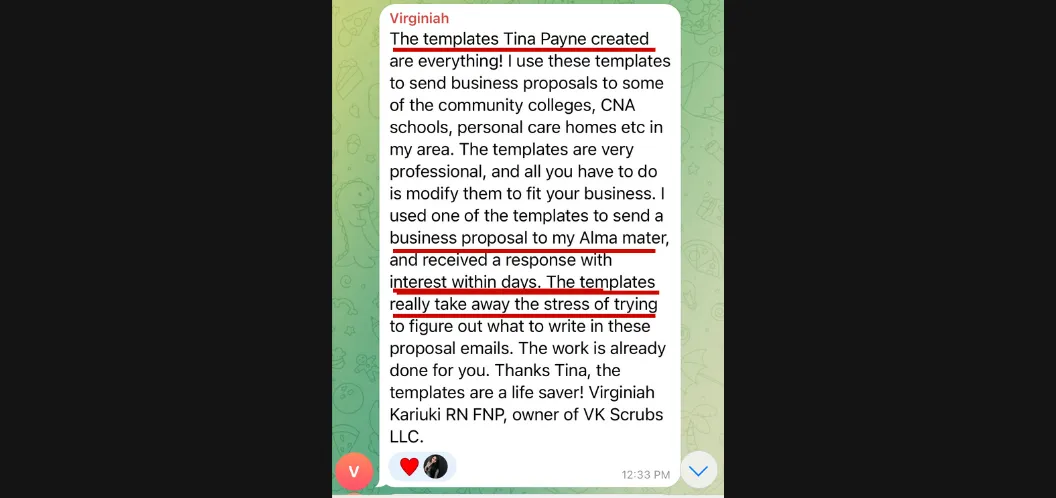
Task: Tap the sender name Virginiah
Action: click(x=420, y=17)
